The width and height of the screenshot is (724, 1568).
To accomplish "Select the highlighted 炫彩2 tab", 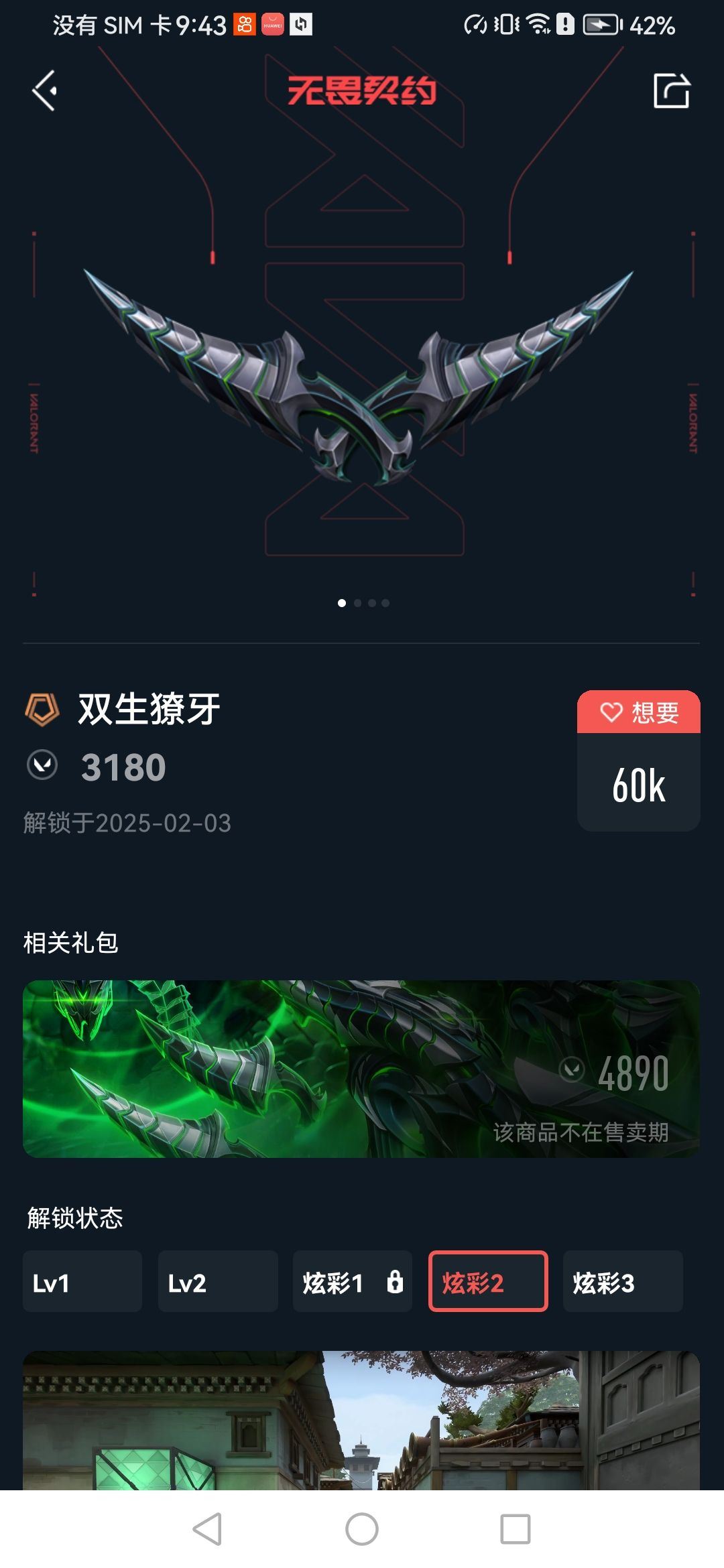I will click(x=487, y=1282).
